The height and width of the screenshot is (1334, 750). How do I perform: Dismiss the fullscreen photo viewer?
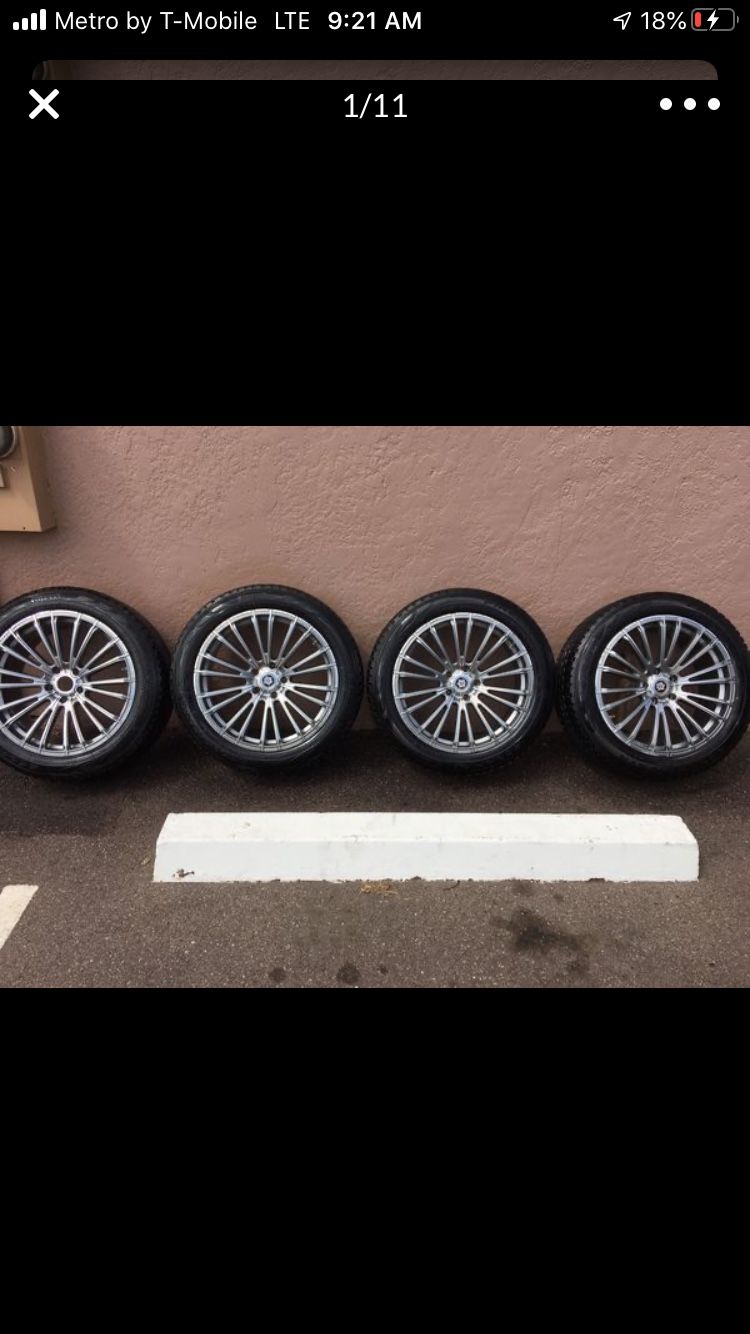(x=44, y=104)
